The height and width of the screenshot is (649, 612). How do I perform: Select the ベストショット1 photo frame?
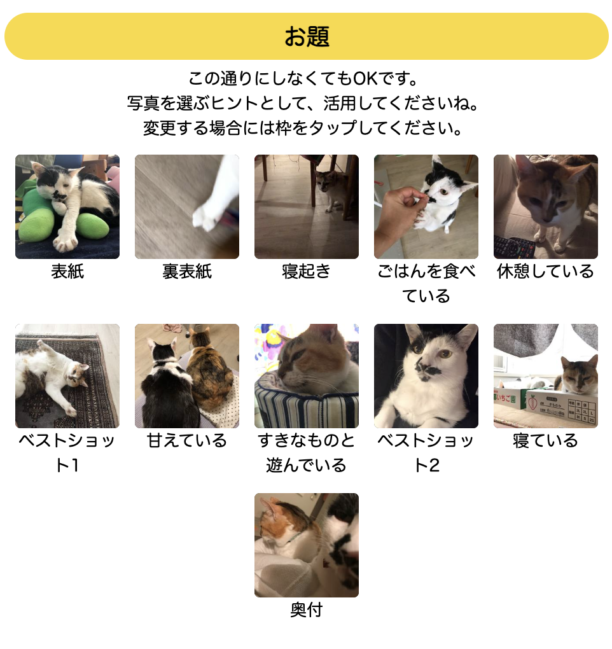(x=67, y=376)
